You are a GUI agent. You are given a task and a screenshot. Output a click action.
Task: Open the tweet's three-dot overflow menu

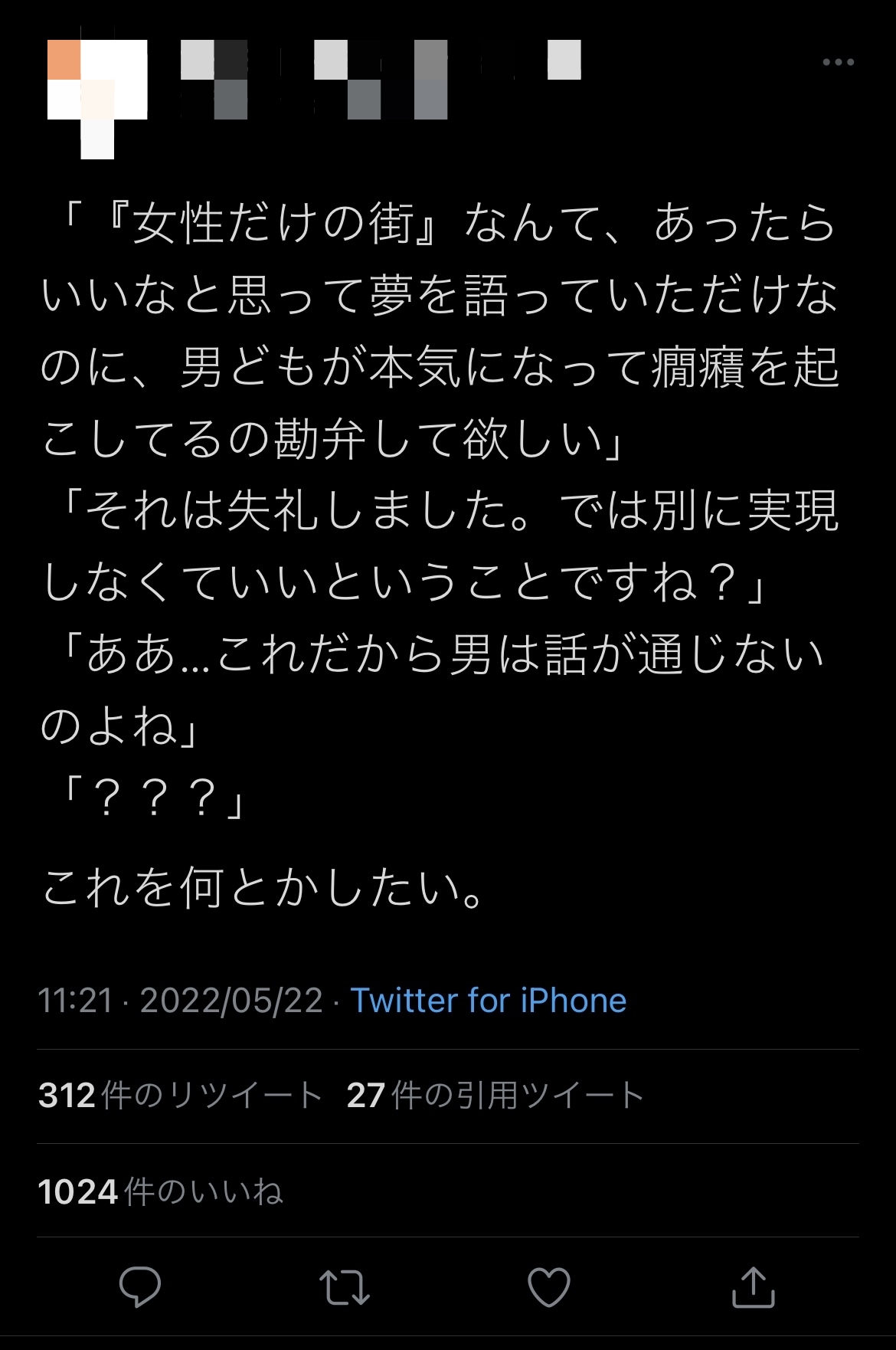point(838,62)
